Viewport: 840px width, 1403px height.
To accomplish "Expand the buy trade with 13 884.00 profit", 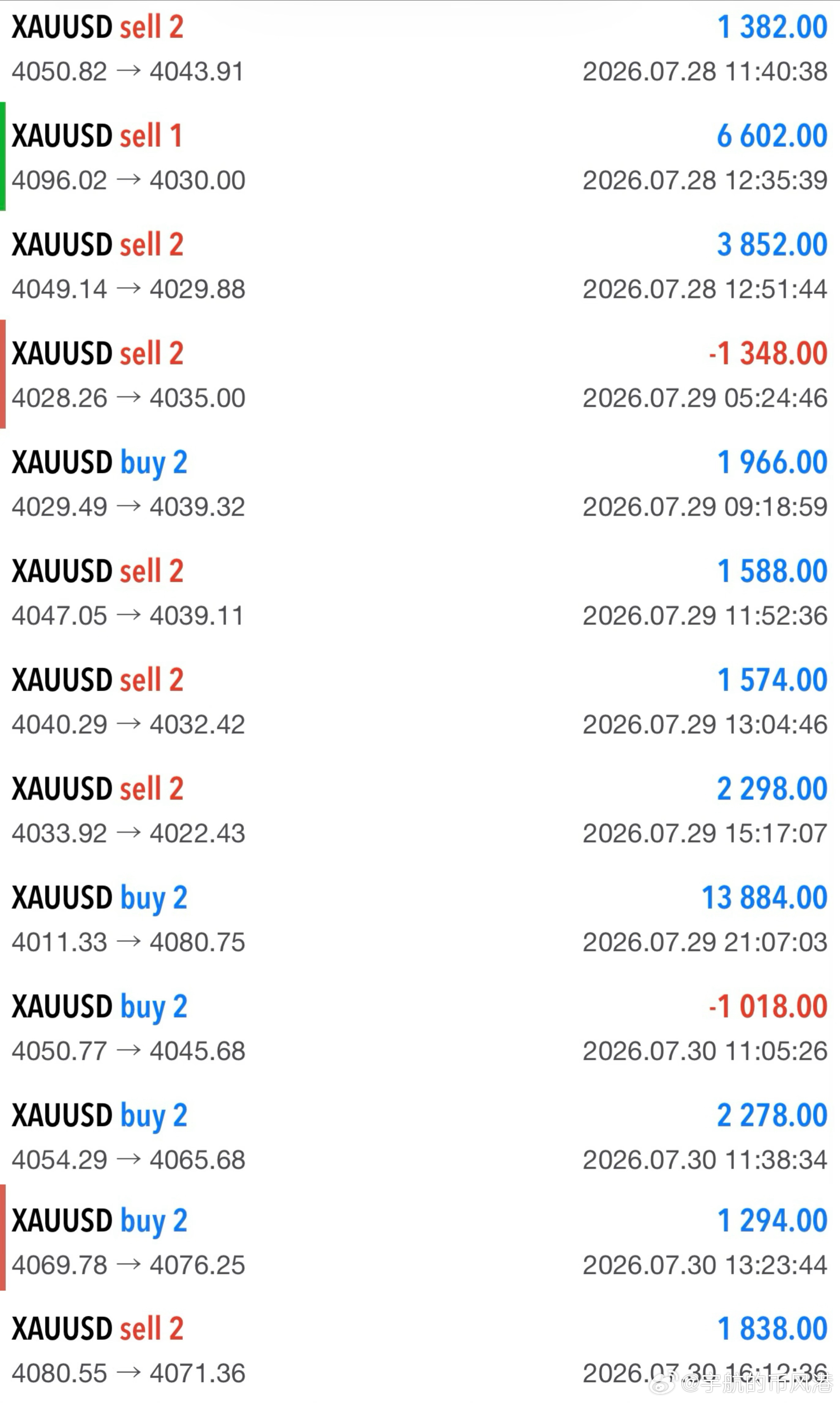I will pos(420,917).
